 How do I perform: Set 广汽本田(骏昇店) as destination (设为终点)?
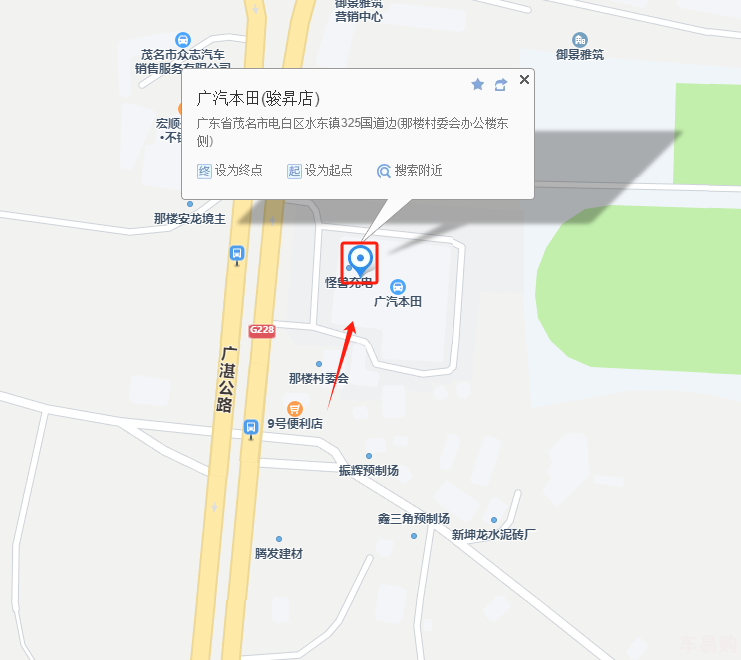coord(230,171)
